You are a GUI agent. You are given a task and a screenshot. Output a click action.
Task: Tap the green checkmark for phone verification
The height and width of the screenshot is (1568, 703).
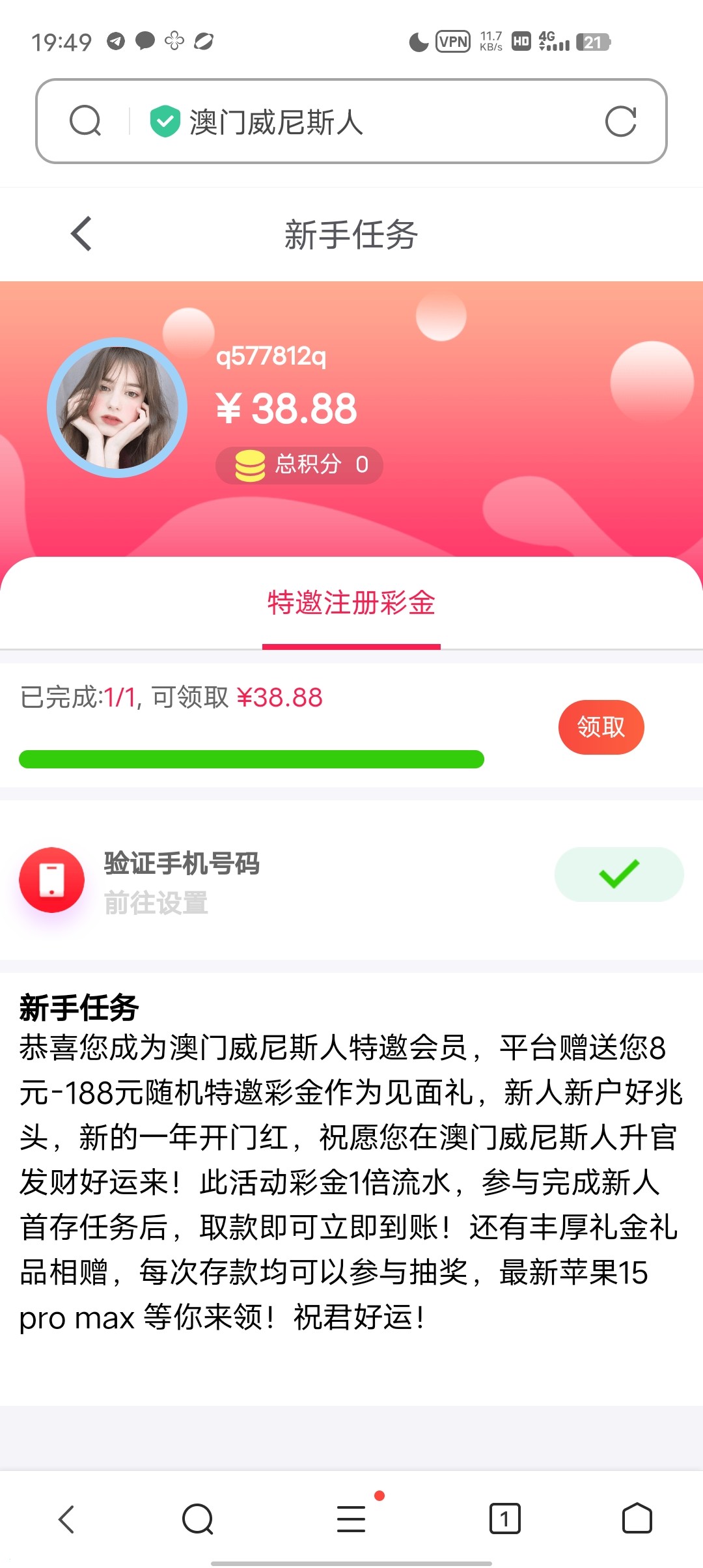(618, 875)
